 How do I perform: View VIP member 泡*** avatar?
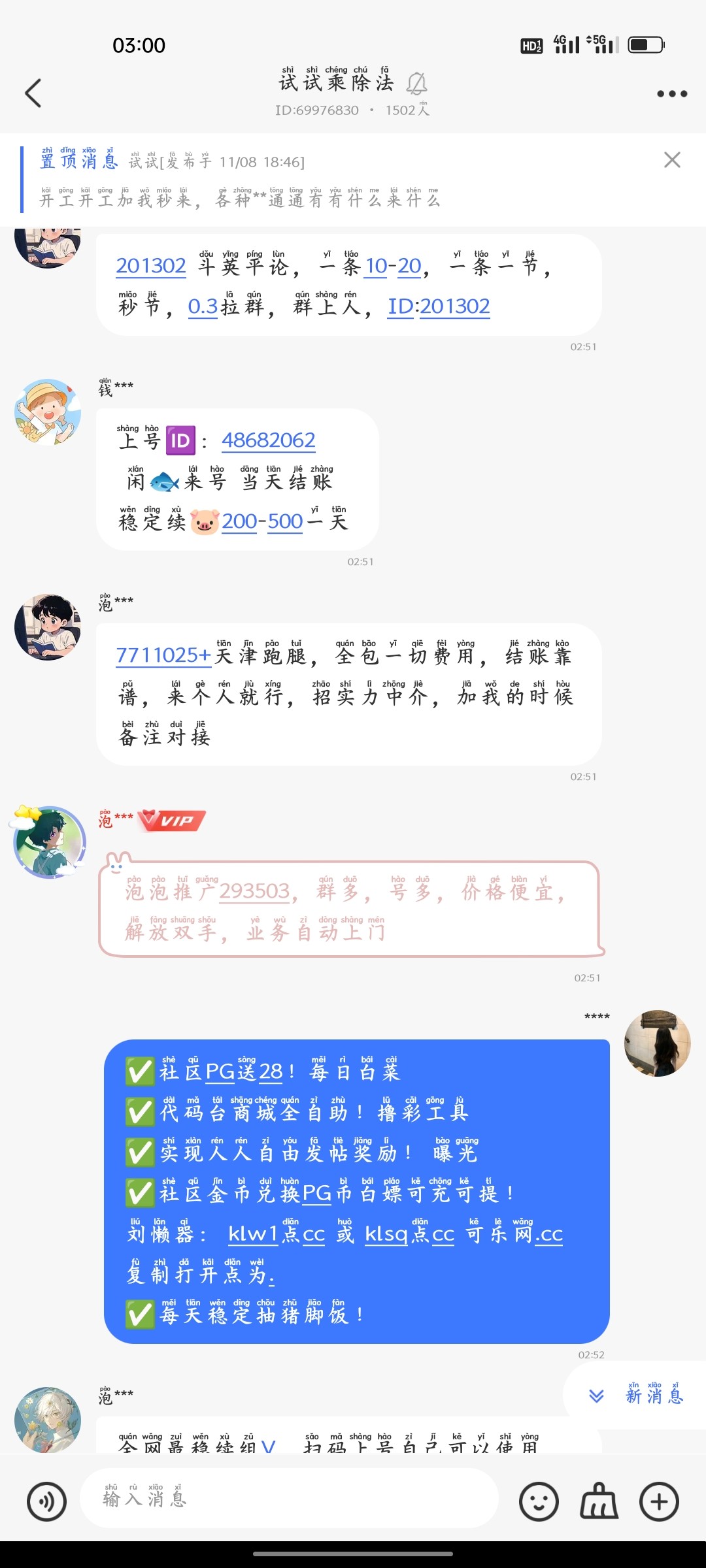point(49,841)
